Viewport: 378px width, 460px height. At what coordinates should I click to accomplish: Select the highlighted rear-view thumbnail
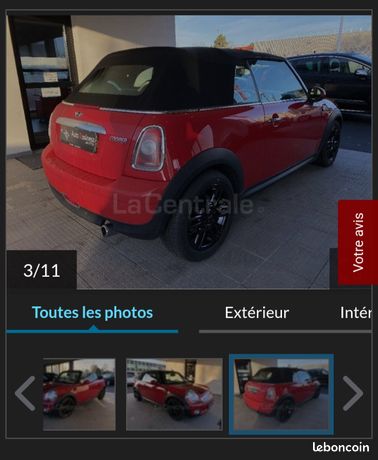[281, 394]
